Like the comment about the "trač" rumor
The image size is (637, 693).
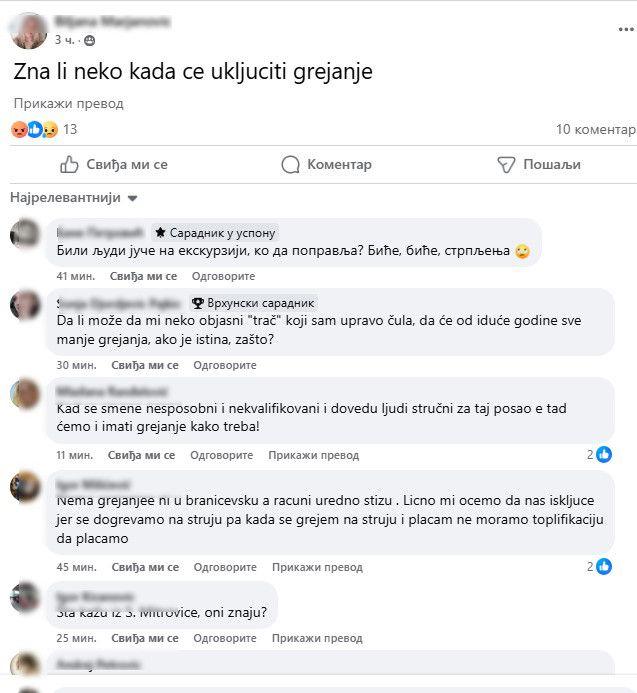tap(143, 365)
